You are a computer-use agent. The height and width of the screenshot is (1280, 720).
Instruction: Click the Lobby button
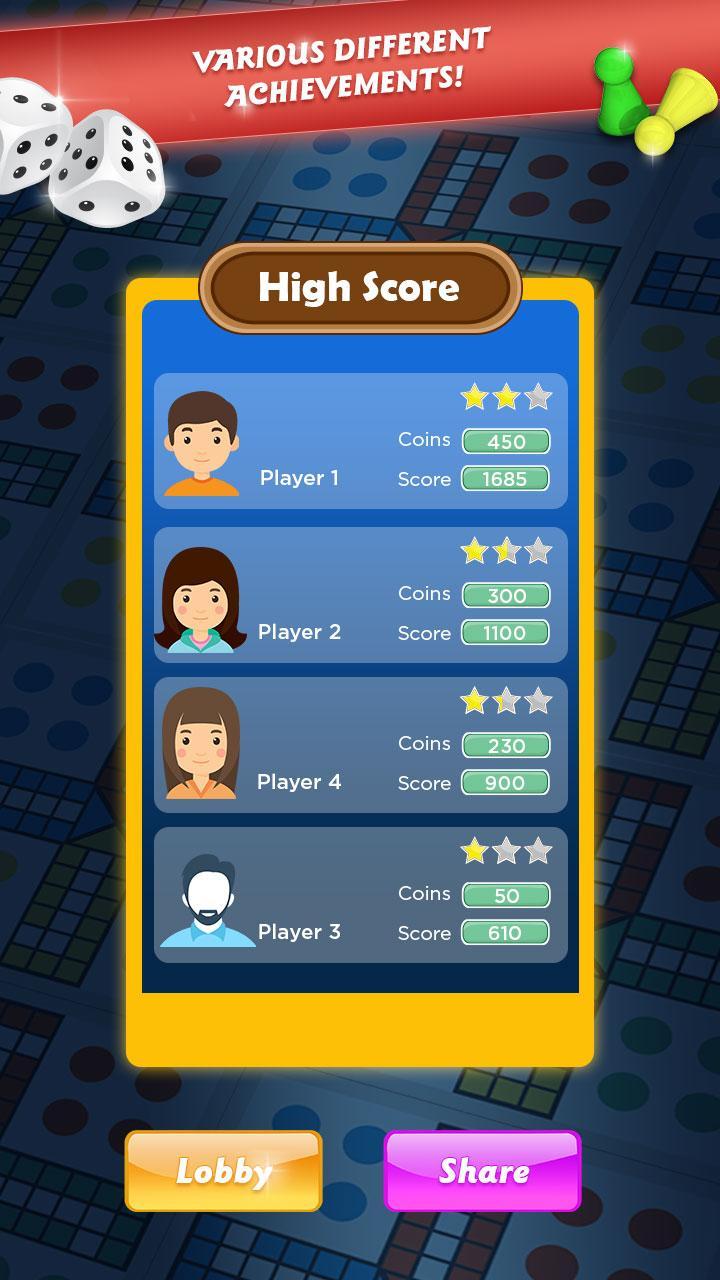click(x=222, y=1170)
